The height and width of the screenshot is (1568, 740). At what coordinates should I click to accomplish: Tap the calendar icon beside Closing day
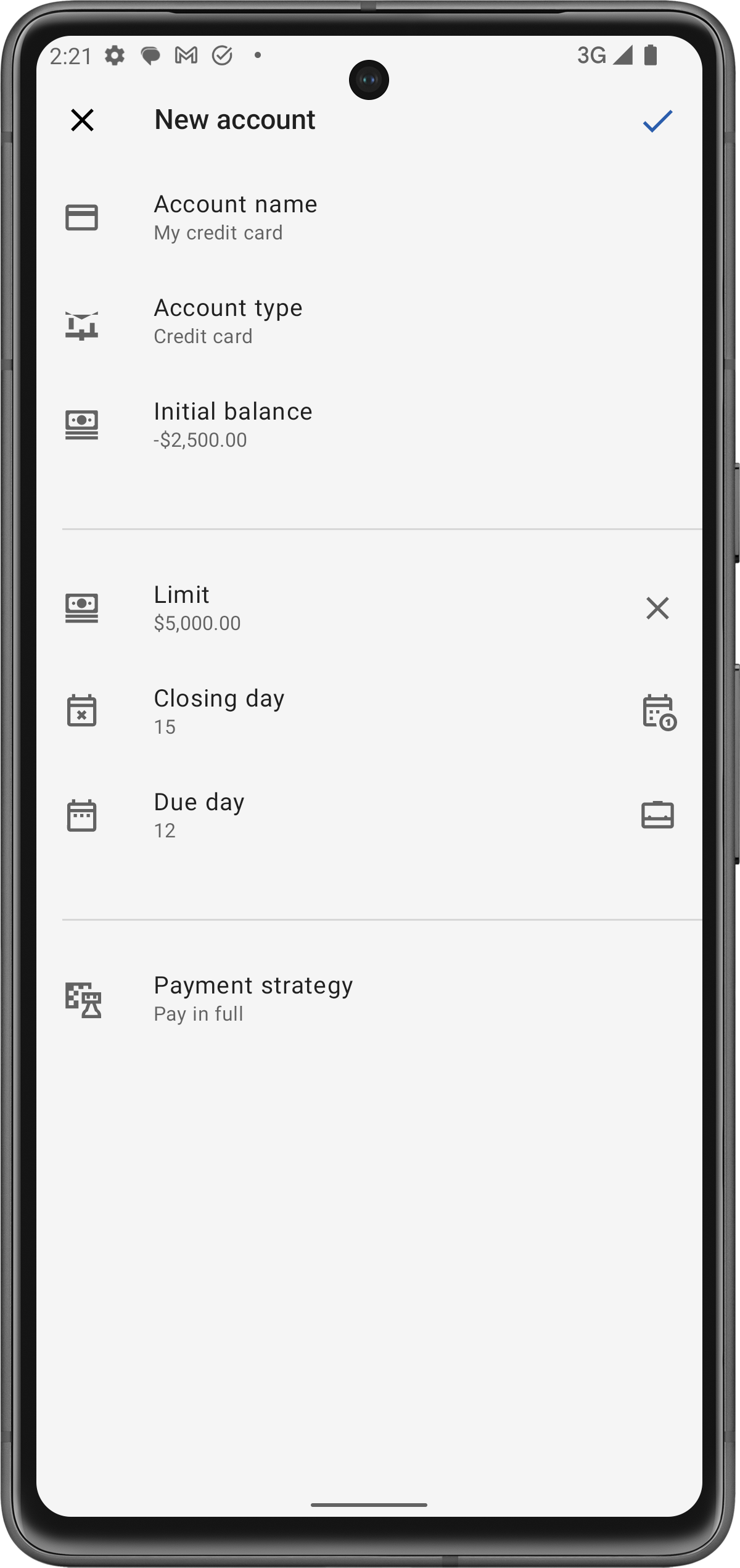659,712
